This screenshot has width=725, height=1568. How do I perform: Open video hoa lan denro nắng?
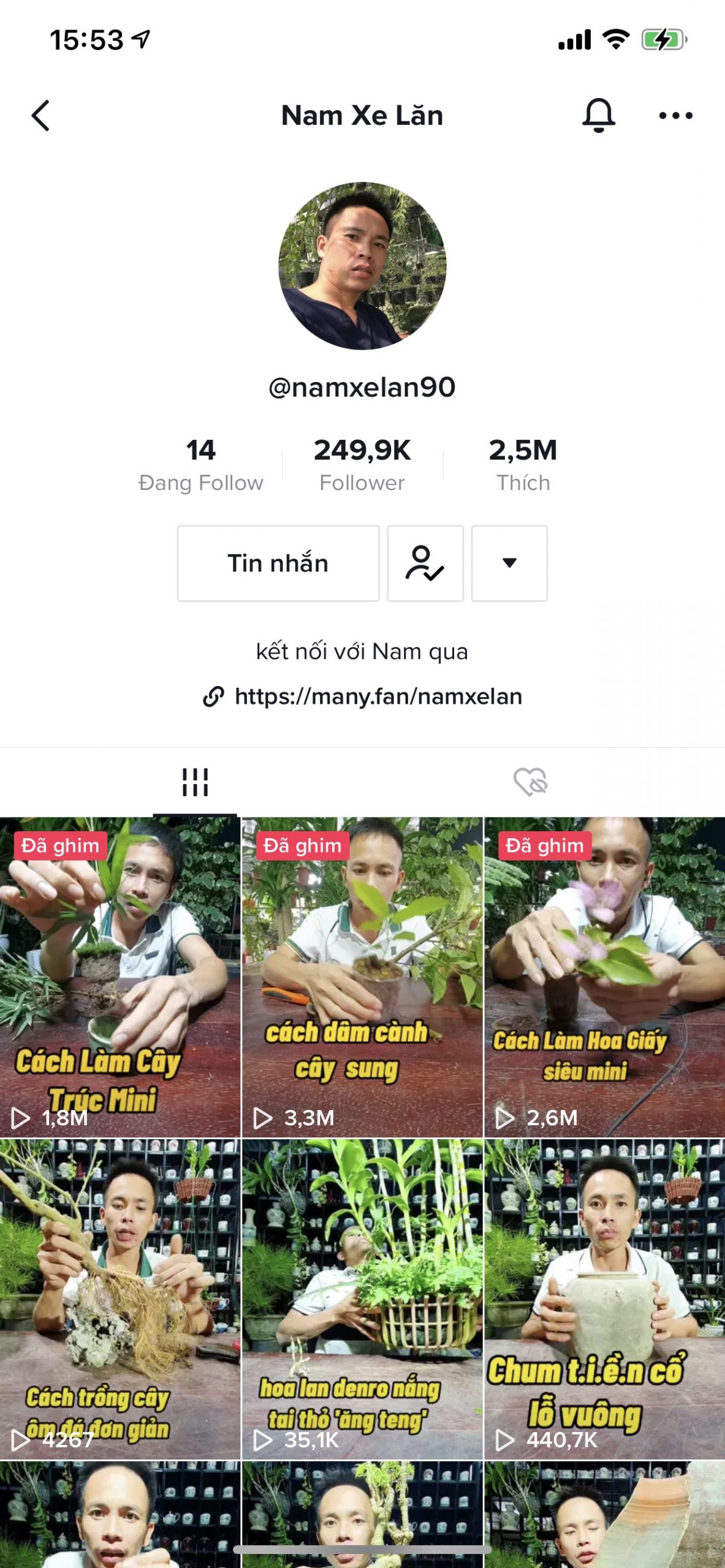click(362, 1298)
